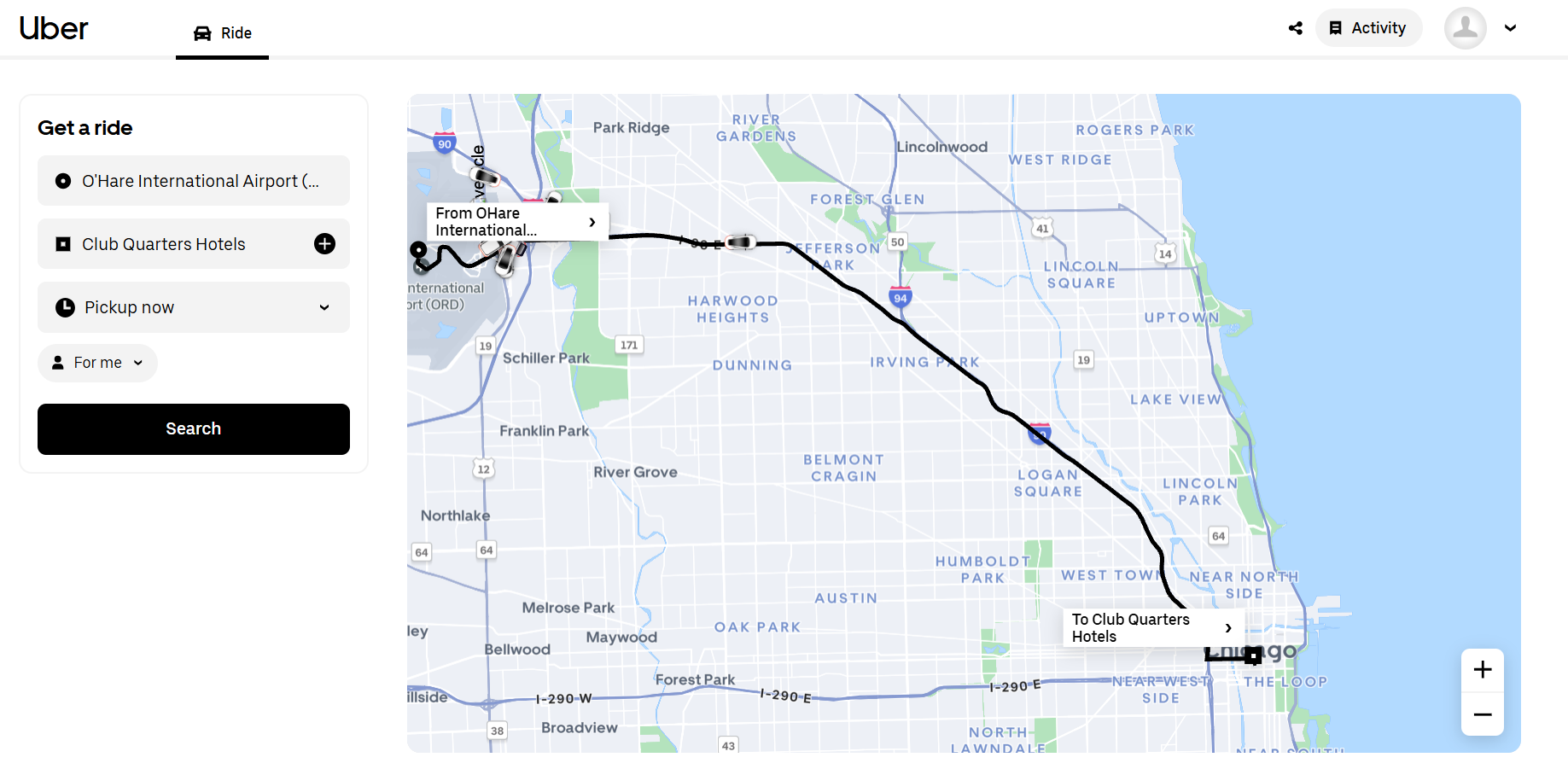The width and height of the screenshot is (1568, 769).
Task: Expand the Pickup now time dropdown
Action: click(x=194, y=307)
